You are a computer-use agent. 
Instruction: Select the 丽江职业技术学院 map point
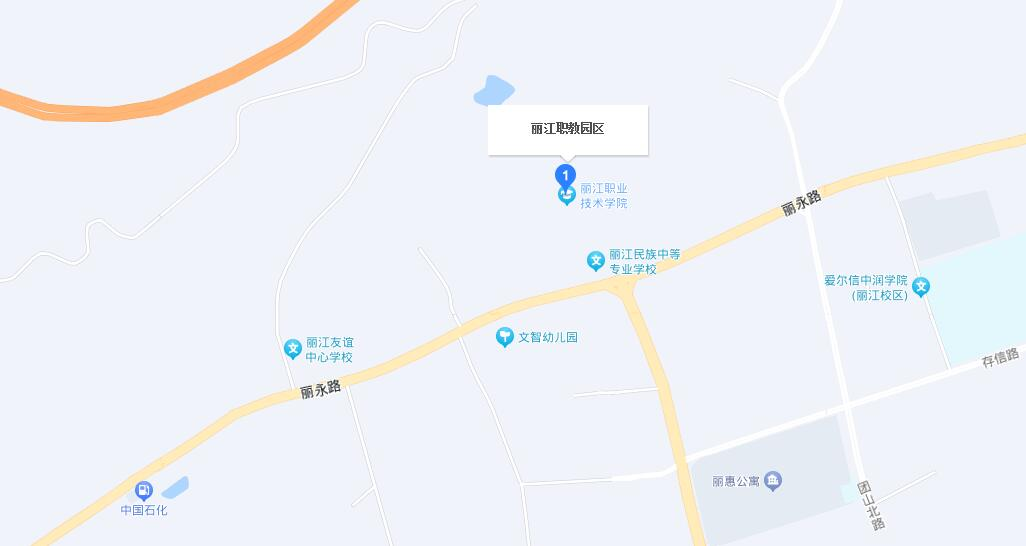point(566,197)
